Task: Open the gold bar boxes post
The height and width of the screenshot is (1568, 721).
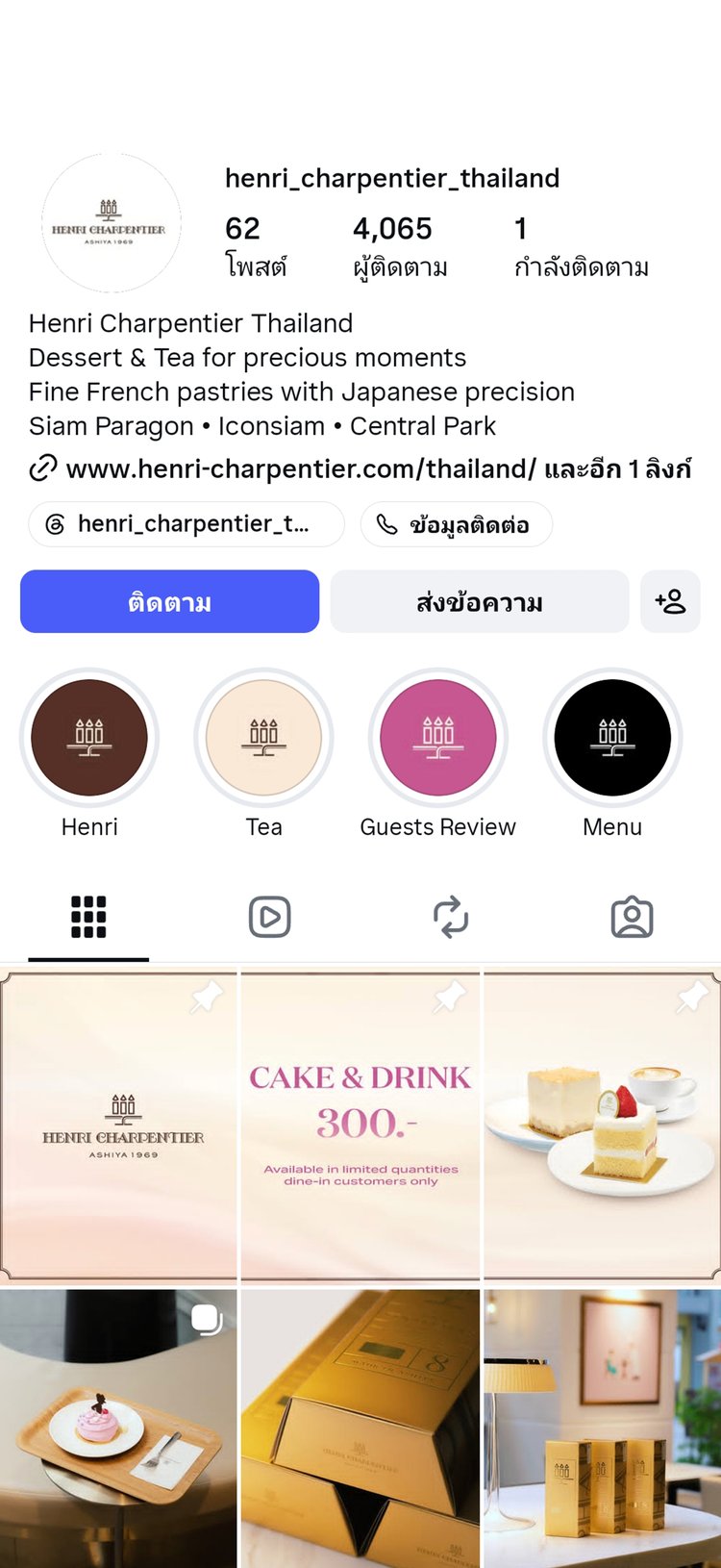Action: (360, 1429)
